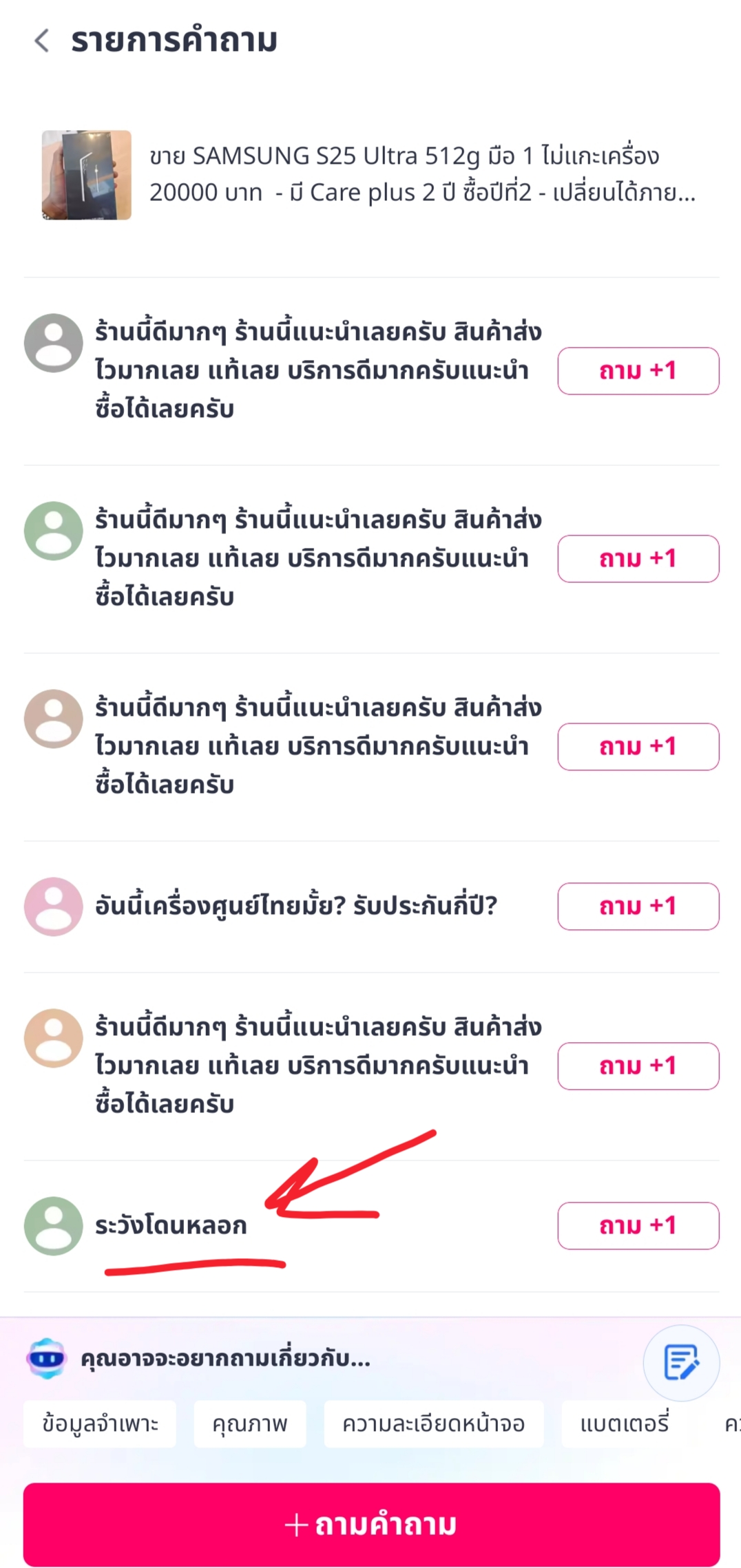The image size is (741, 1568).
Task: Select the ข้อมูลจำเพาะ suggestion chip
Action: coord(100,1424)
